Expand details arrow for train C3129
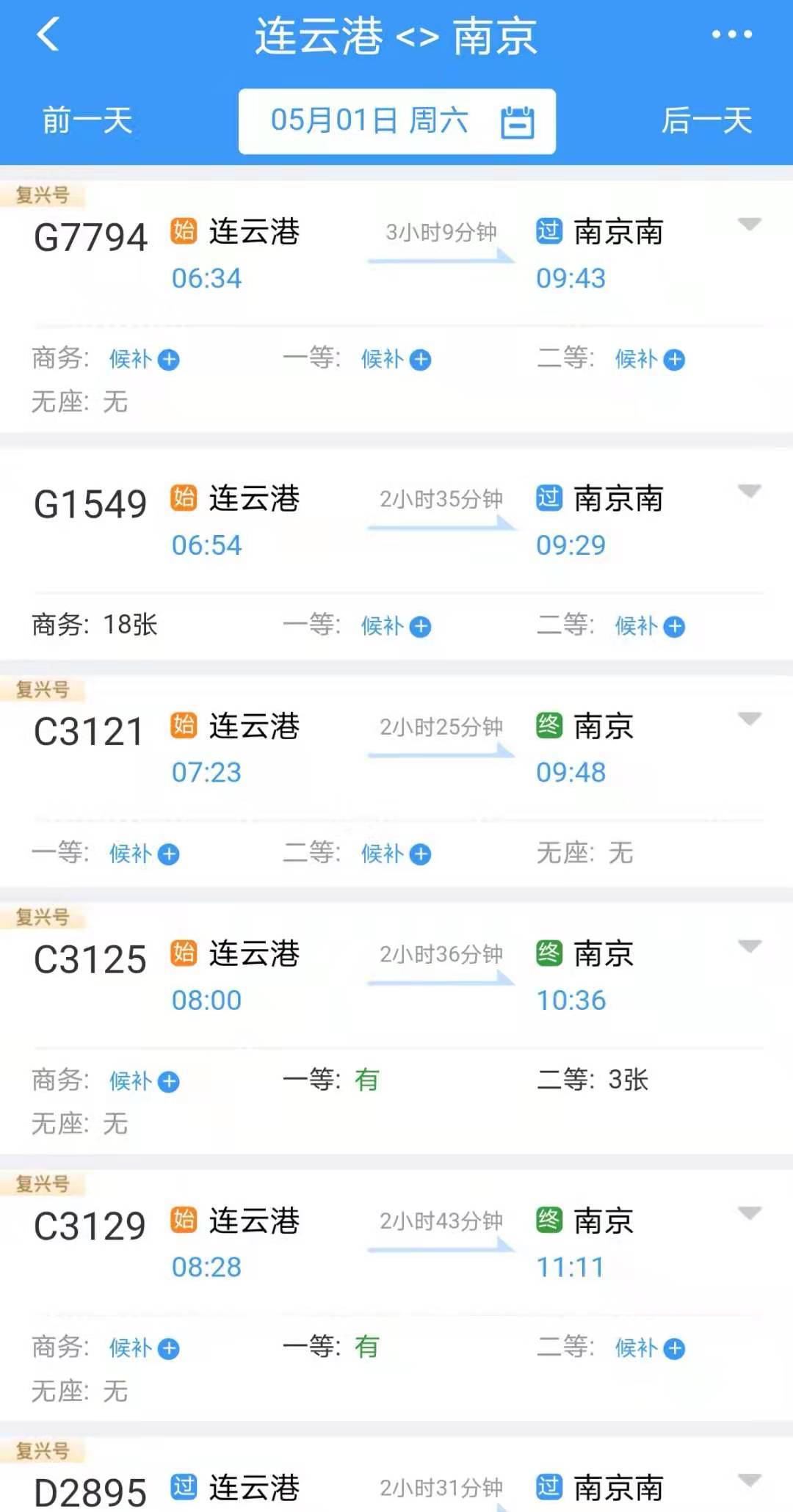Viewport: 793px width, 1512px height. (x=749, y=1213)
